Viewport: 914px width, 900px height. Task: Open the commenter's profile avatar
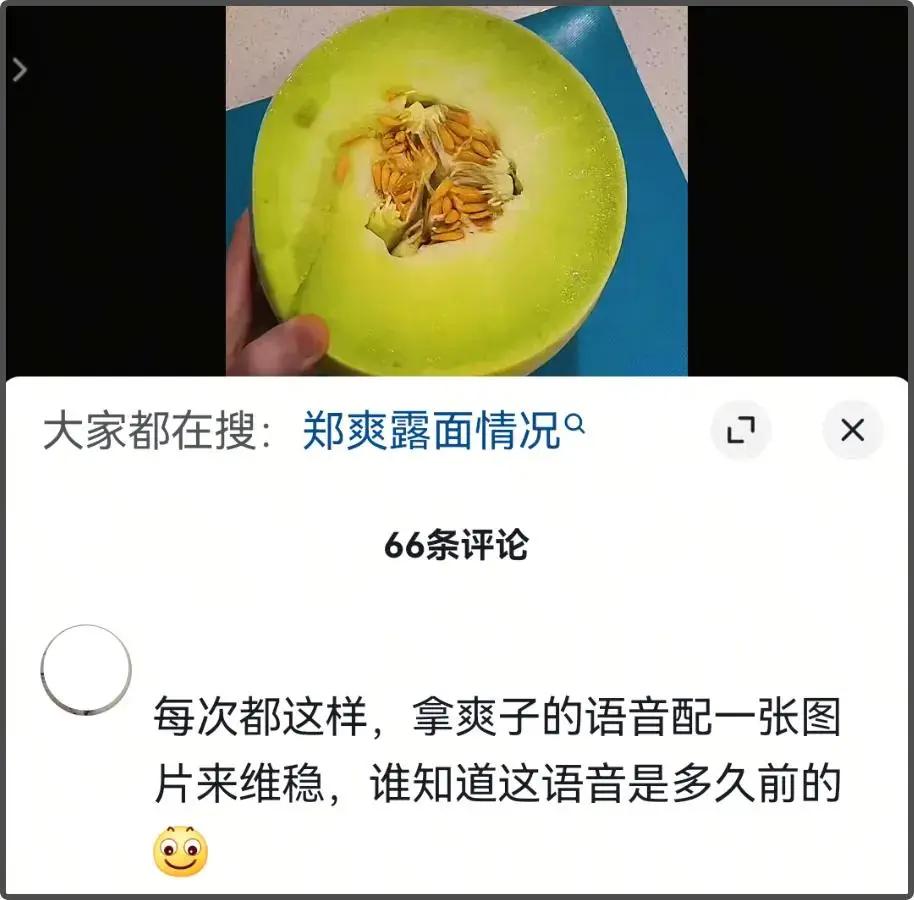click(86, 670)
